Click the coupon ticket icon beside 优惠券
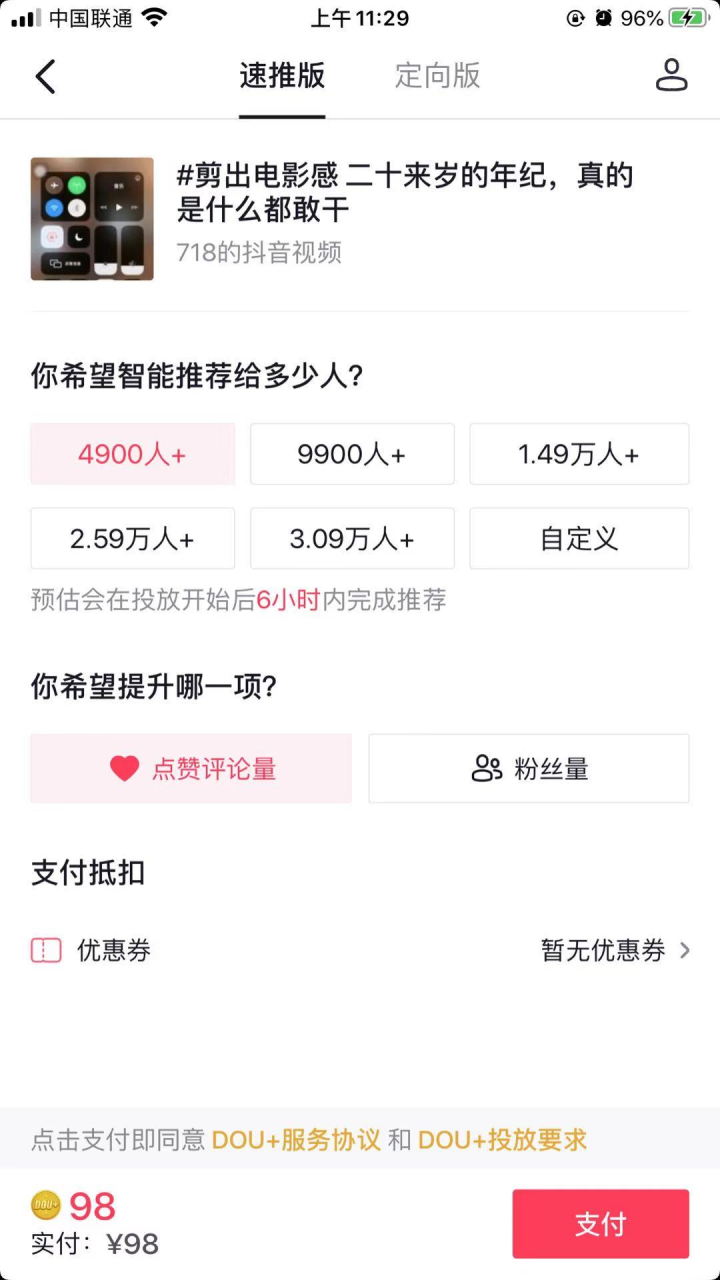The width and height of the screenshot is (720, 1280). point(46,950)
